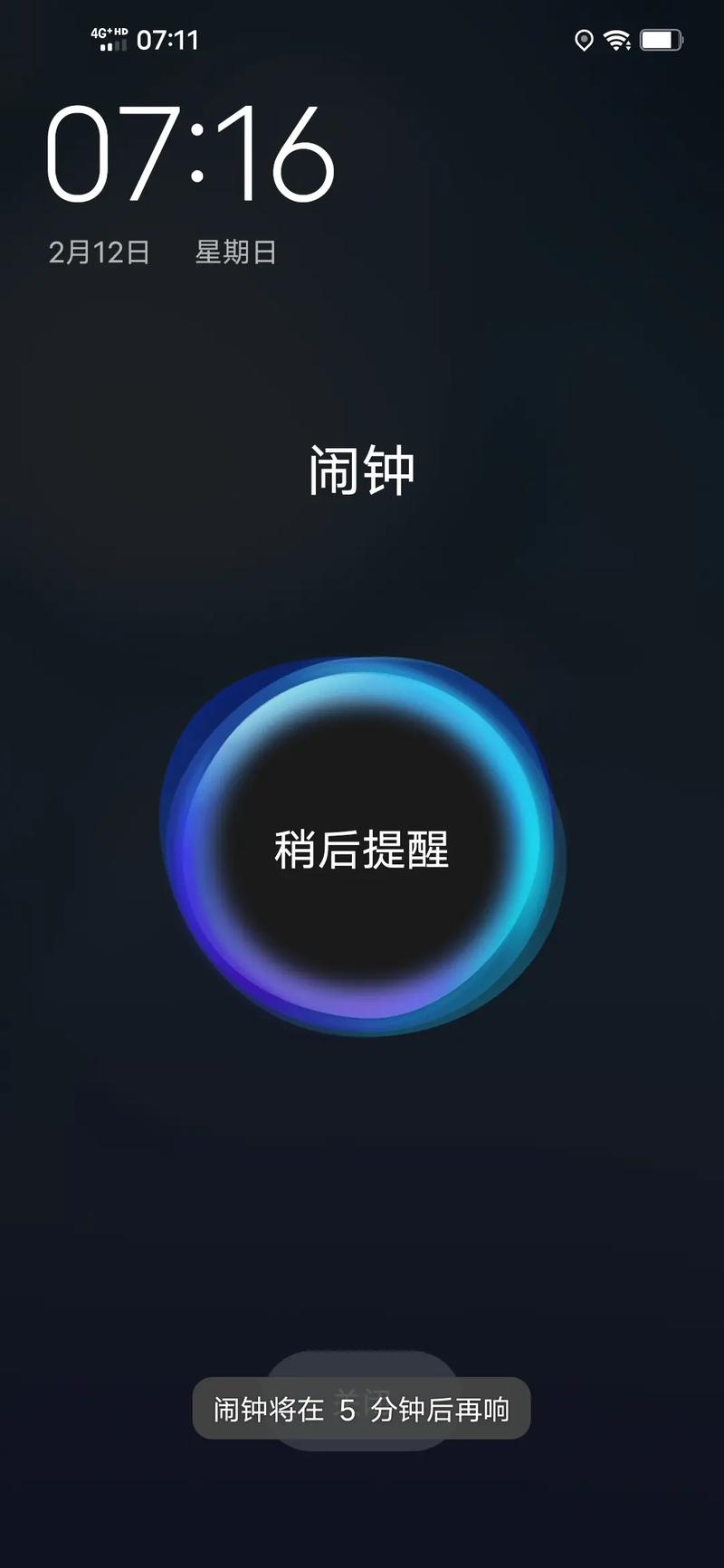Snooze the alarm with 稍后提醒

pos(362,850)
